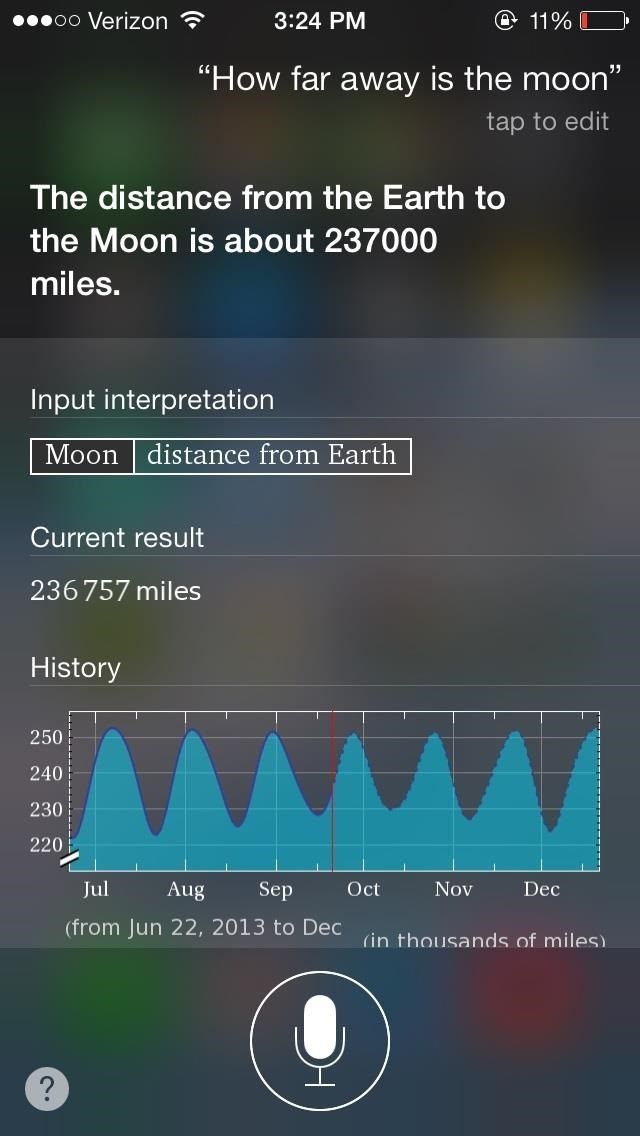This screenshot has height=1136, width=640.
Task: Open the Wolfram Alpha moon distance result
Action: [320, 640]
